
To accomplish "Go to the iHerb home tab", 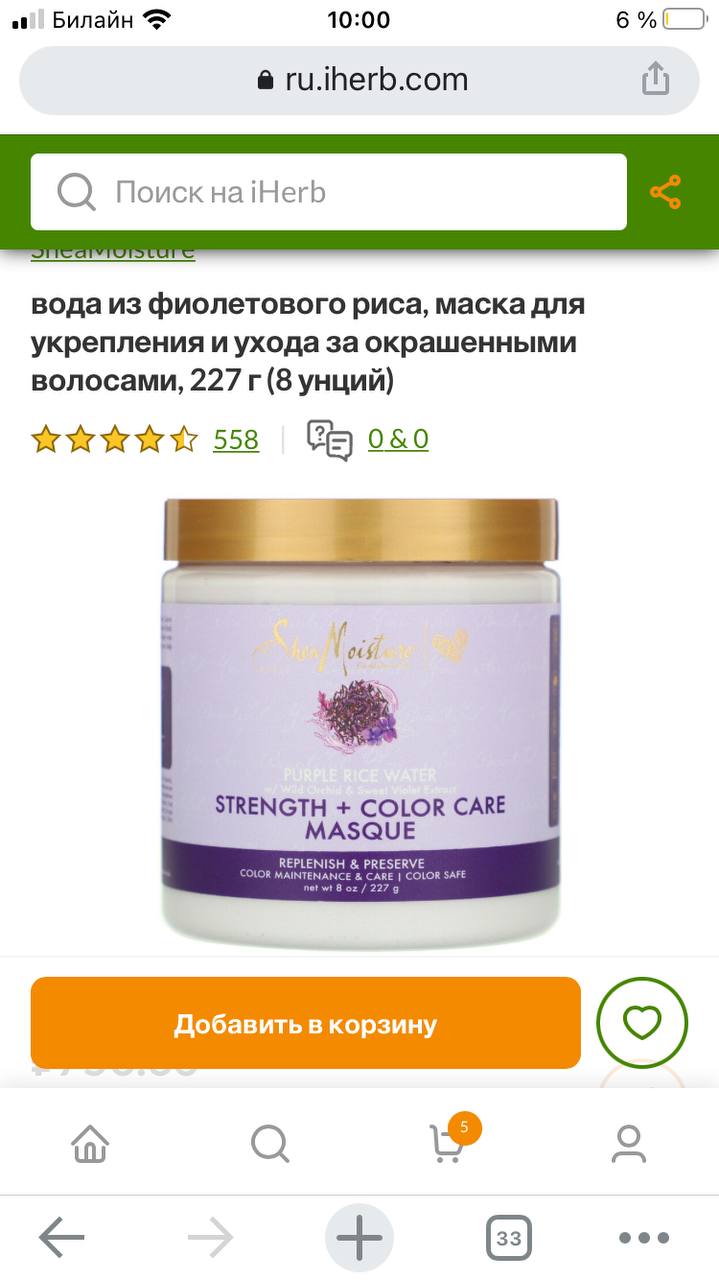I will click(x=90, y=1143).
